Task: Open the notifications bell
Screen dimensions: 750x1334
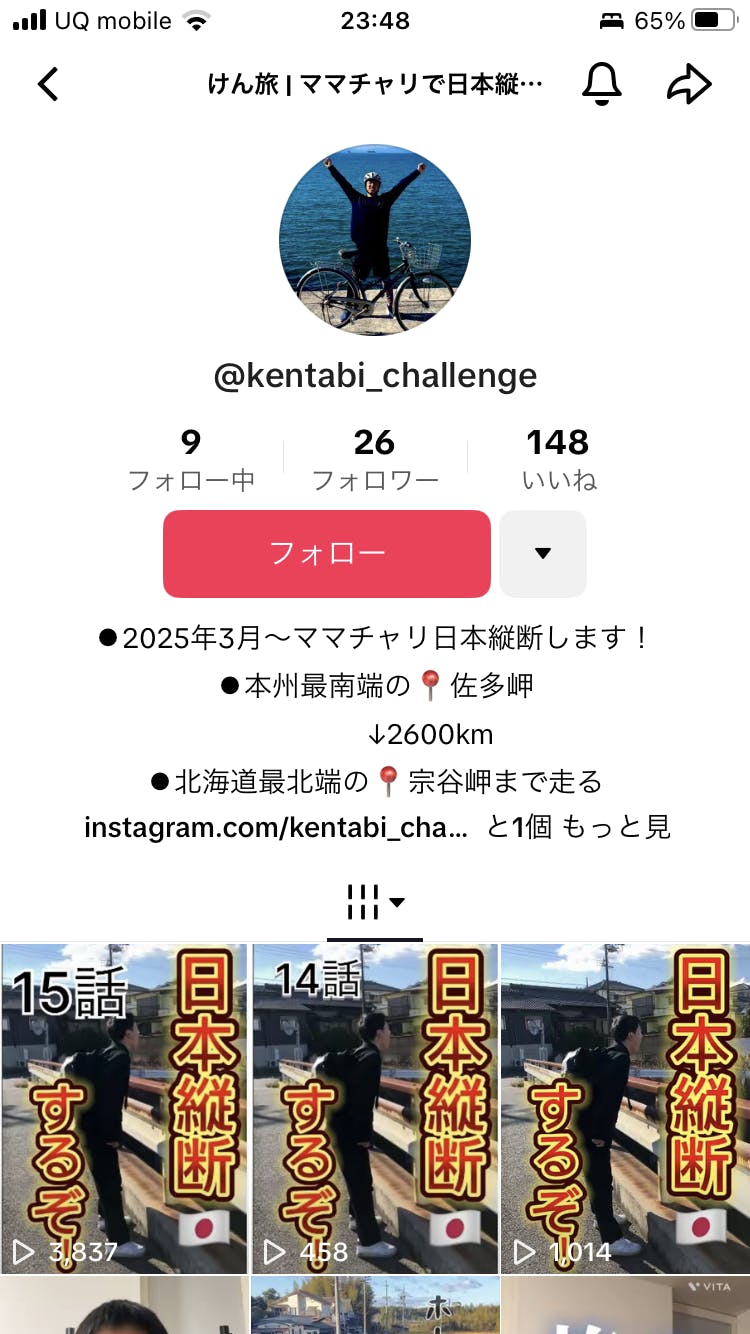Action: 602,85
